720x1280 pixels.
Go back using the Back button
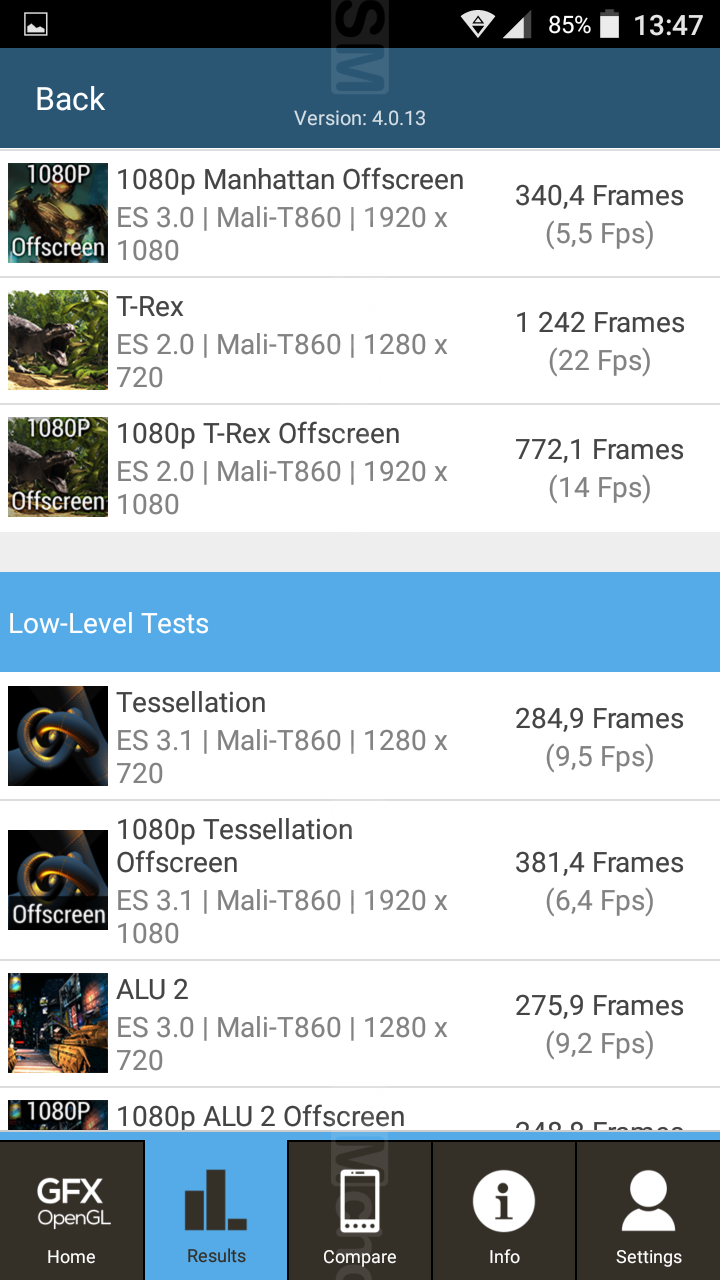(x=70, y=99)
